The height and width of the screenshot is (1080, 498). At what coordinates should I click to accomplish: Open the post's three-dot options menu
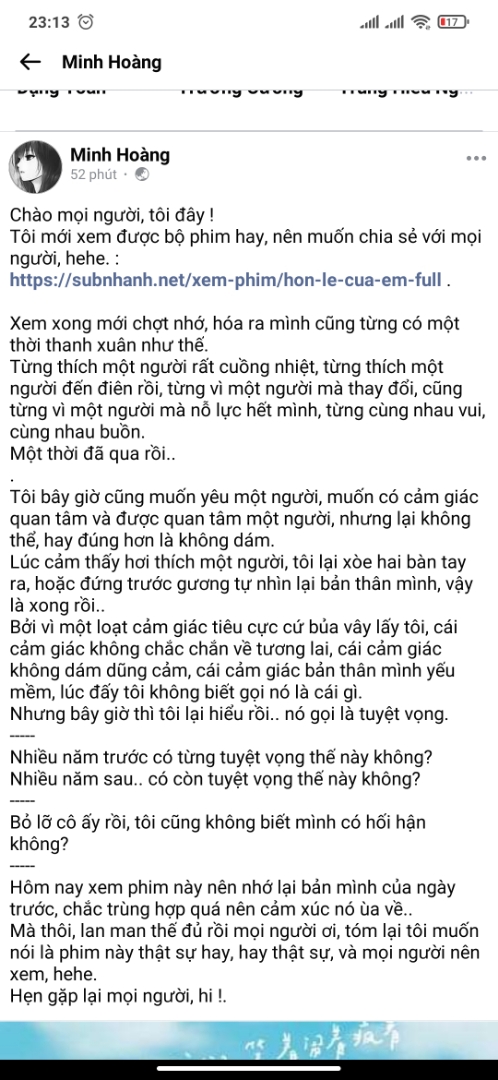pyautogui.click(x=476, y=158)
